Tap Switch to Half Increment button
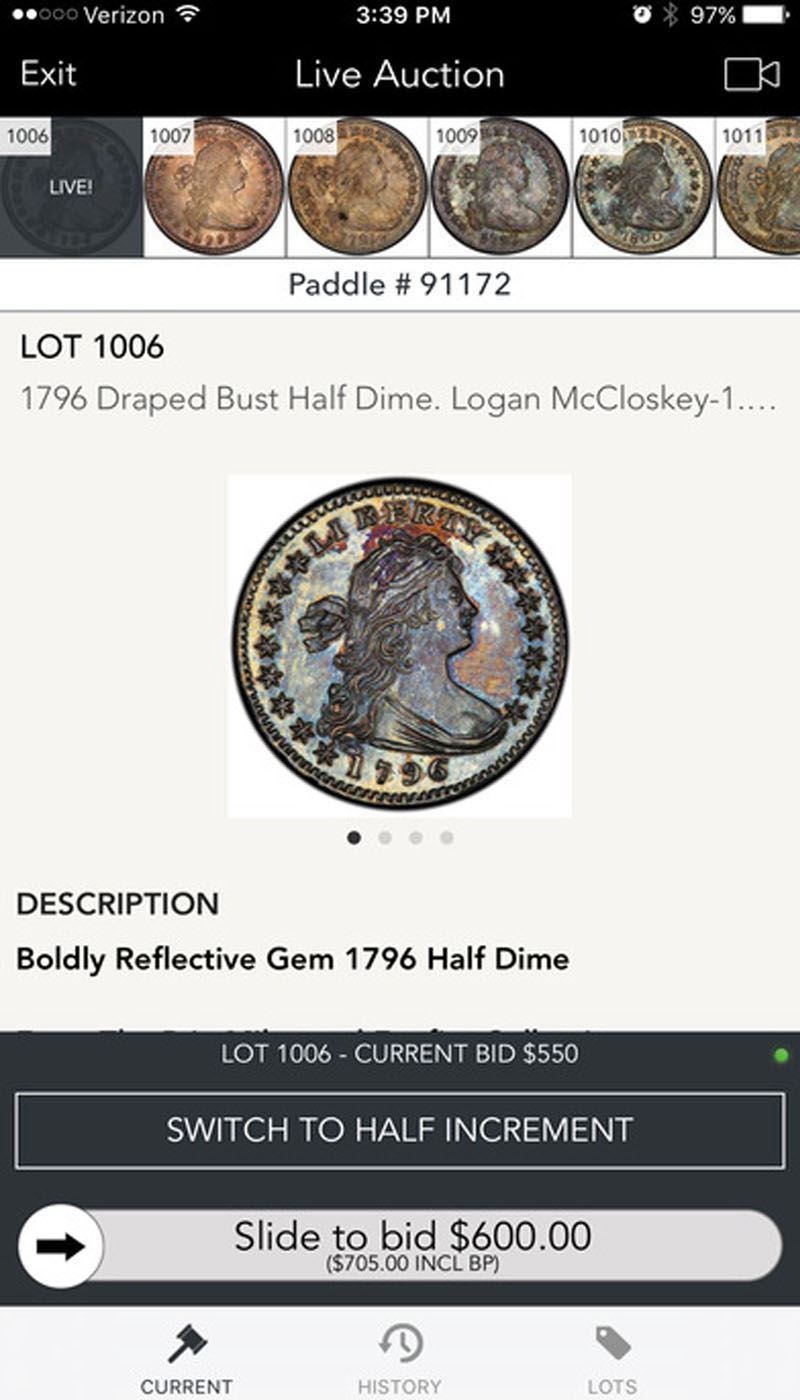 [400, 1130]
